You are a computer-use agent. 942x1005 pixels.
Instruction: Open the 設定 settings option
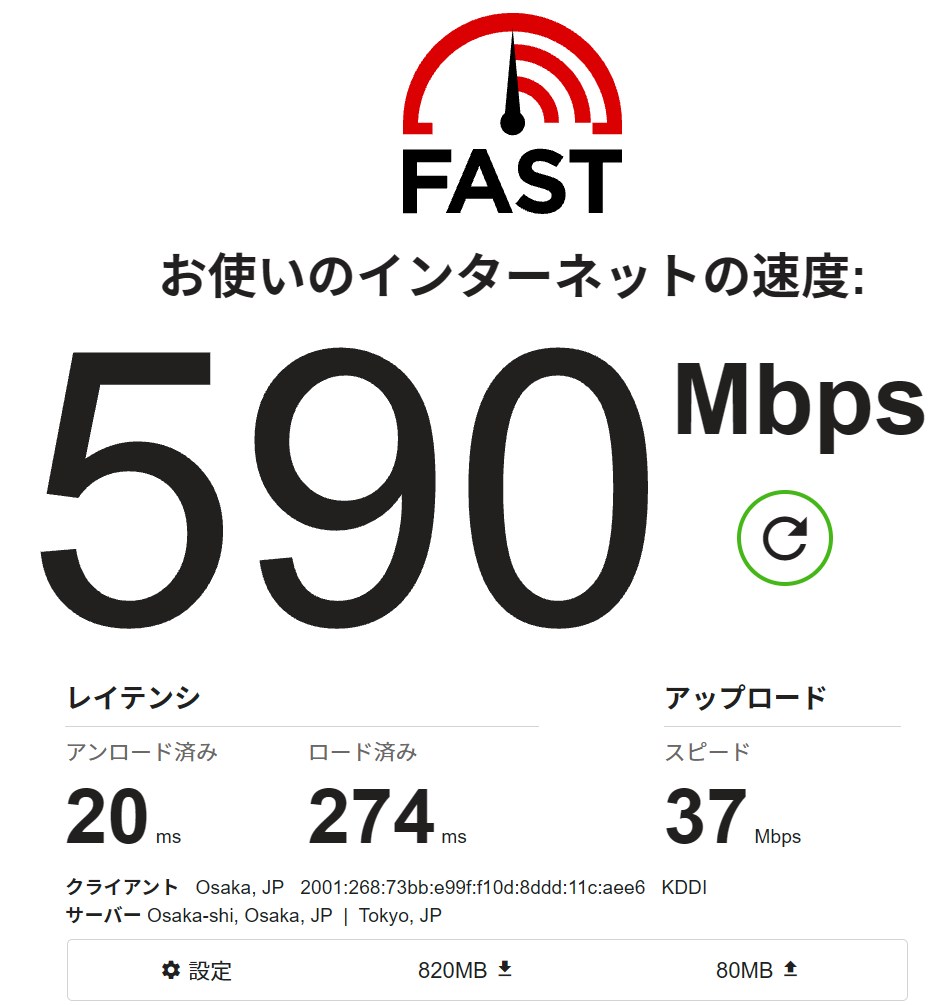pyautogui.click(x=197, y=970)
